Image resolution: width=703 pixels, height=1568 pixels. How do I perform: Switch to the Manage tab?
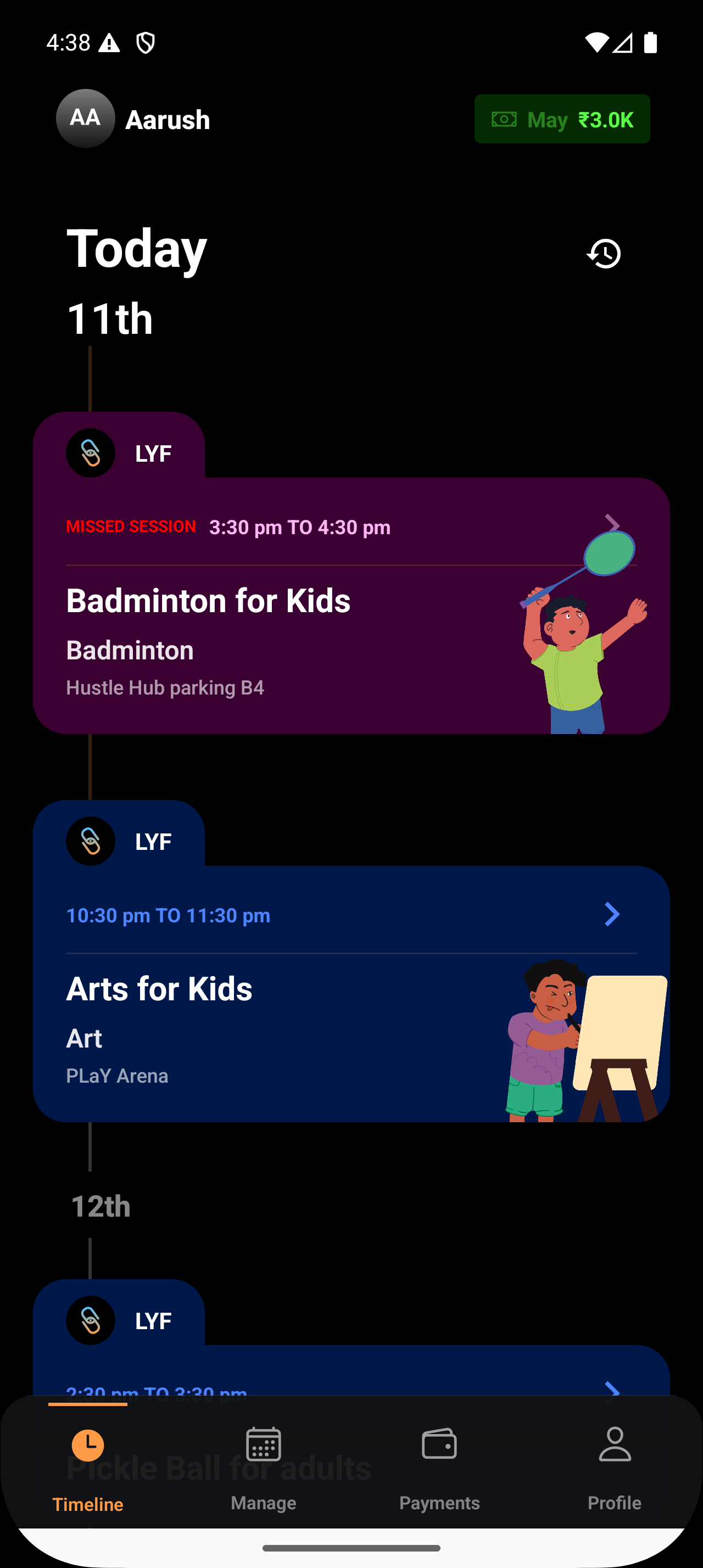(264, 1468)
